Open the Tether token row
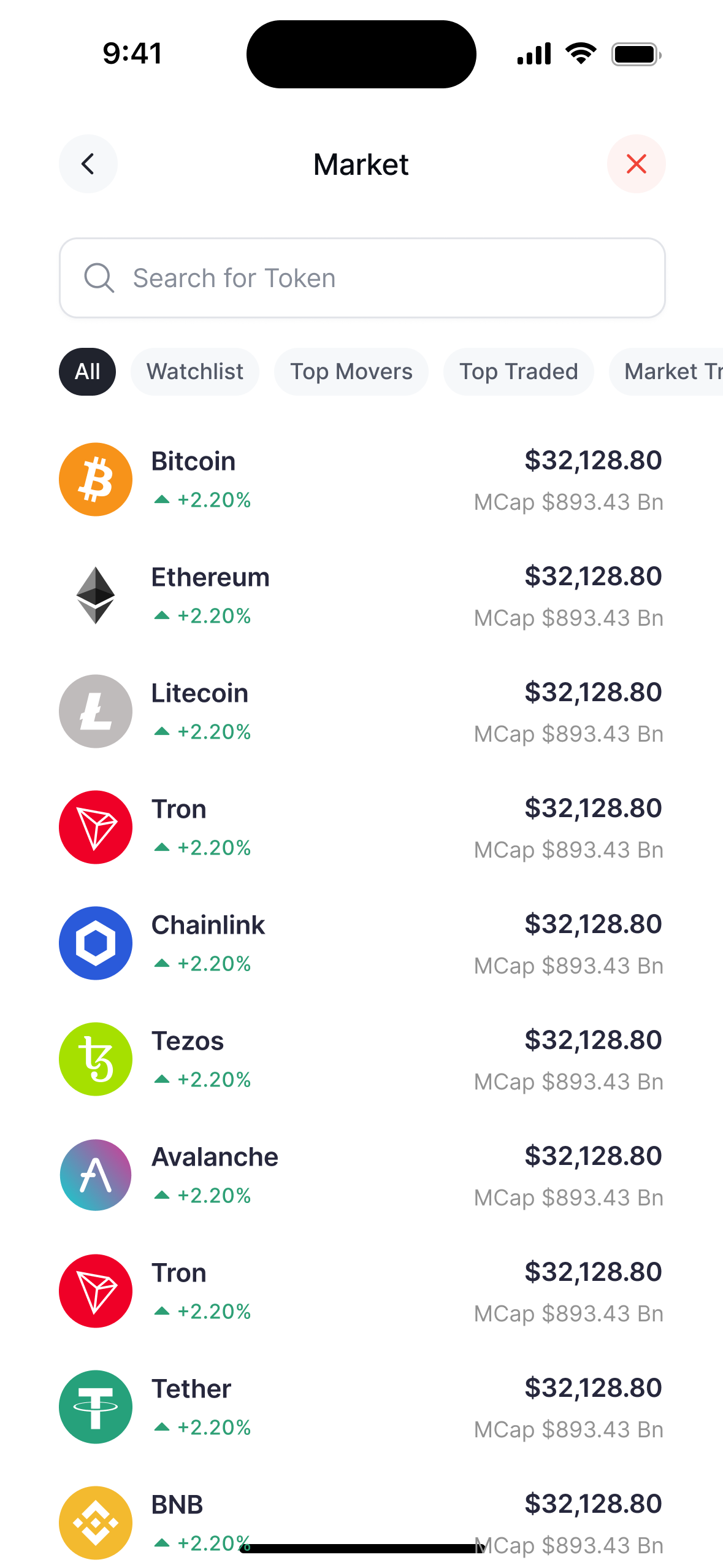 [x=362, y=1407]
